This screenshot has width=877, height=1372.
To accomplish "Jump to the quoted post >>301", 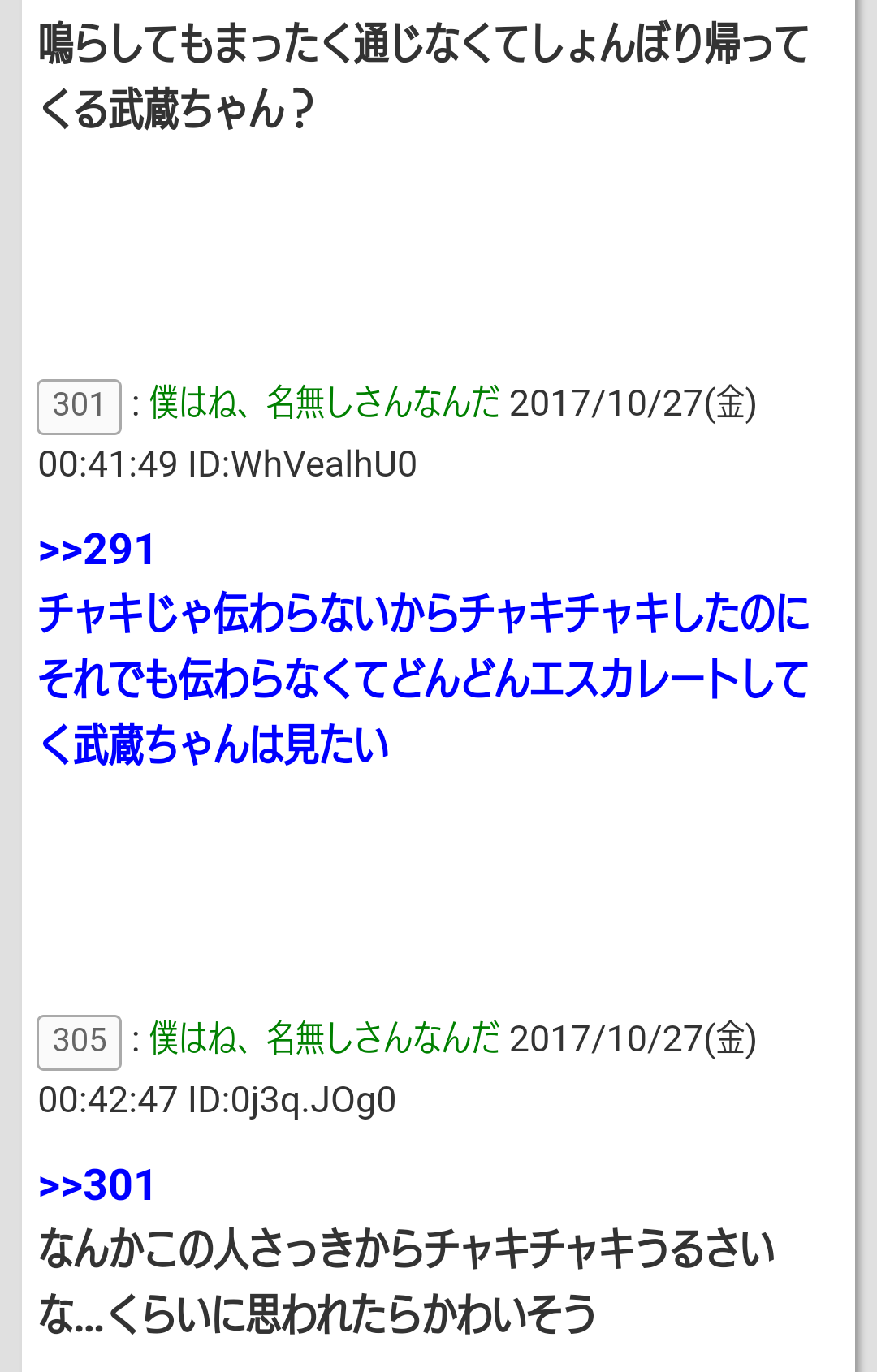I will coord(97,1186).
